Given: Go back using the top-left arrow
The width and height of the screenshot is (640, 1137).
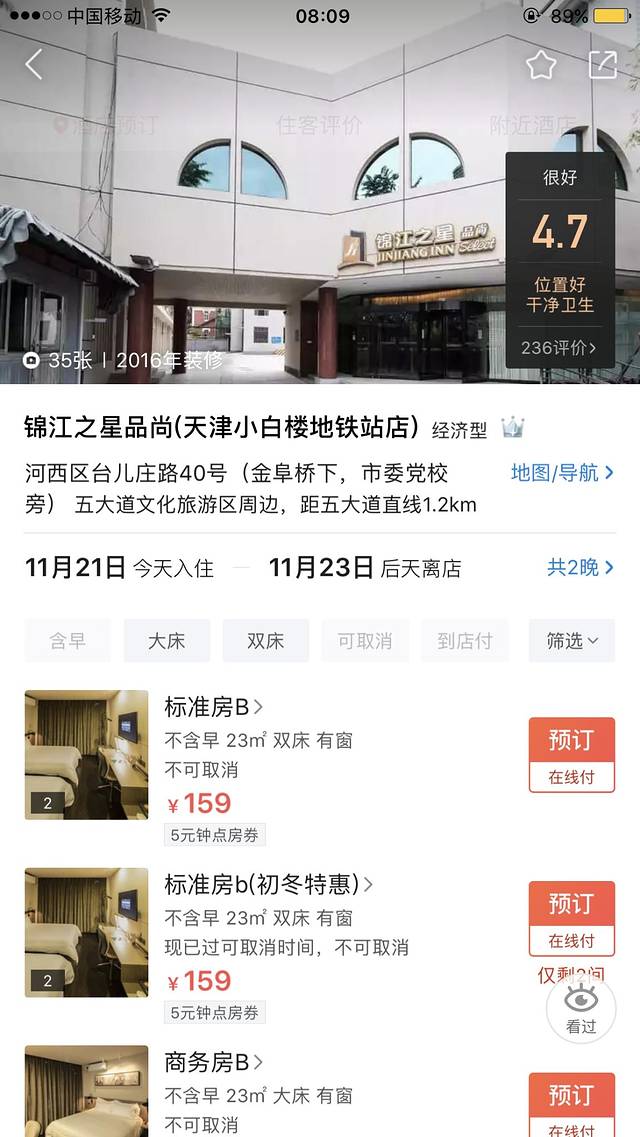Looking at the screenshot, I should coord(34,65).
